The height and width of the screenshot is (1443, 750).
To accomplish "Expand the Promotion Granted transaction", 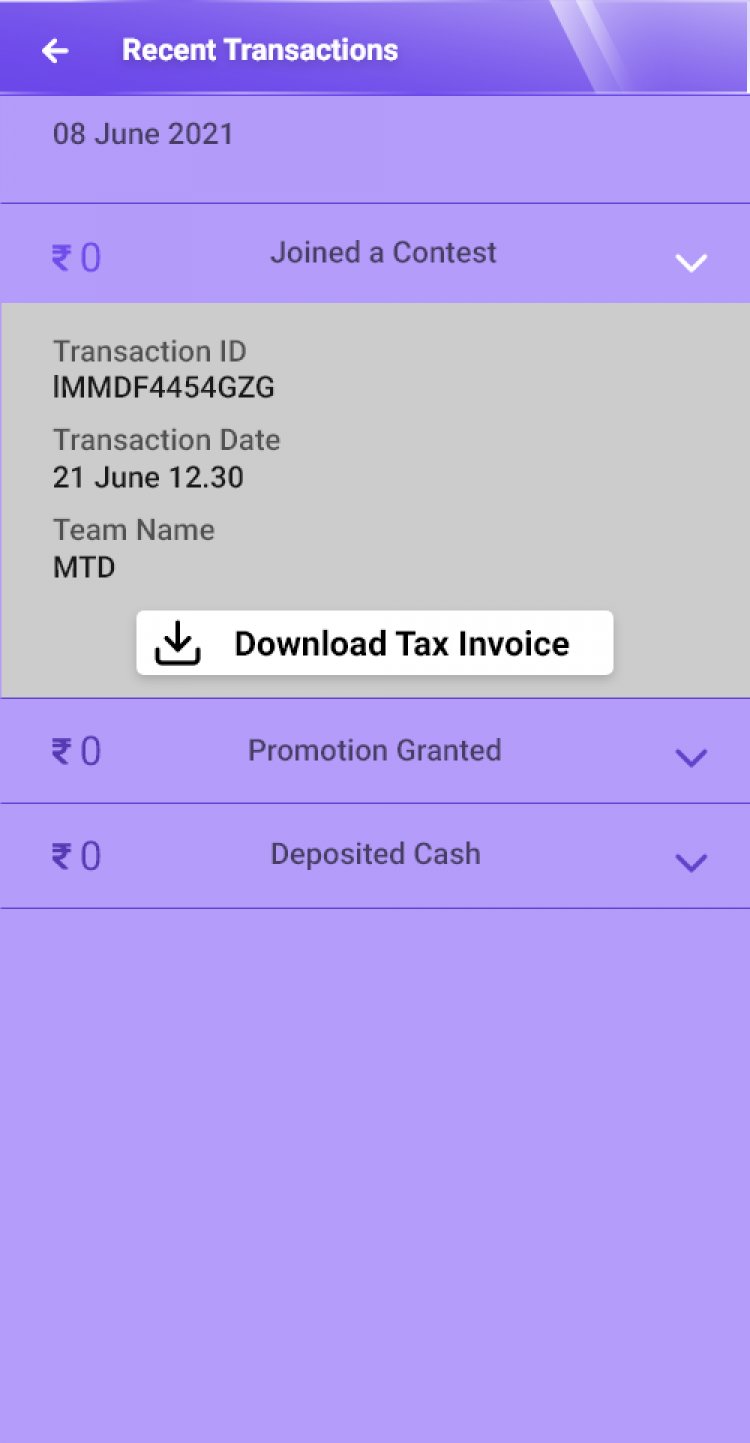I will click(691, 757).
